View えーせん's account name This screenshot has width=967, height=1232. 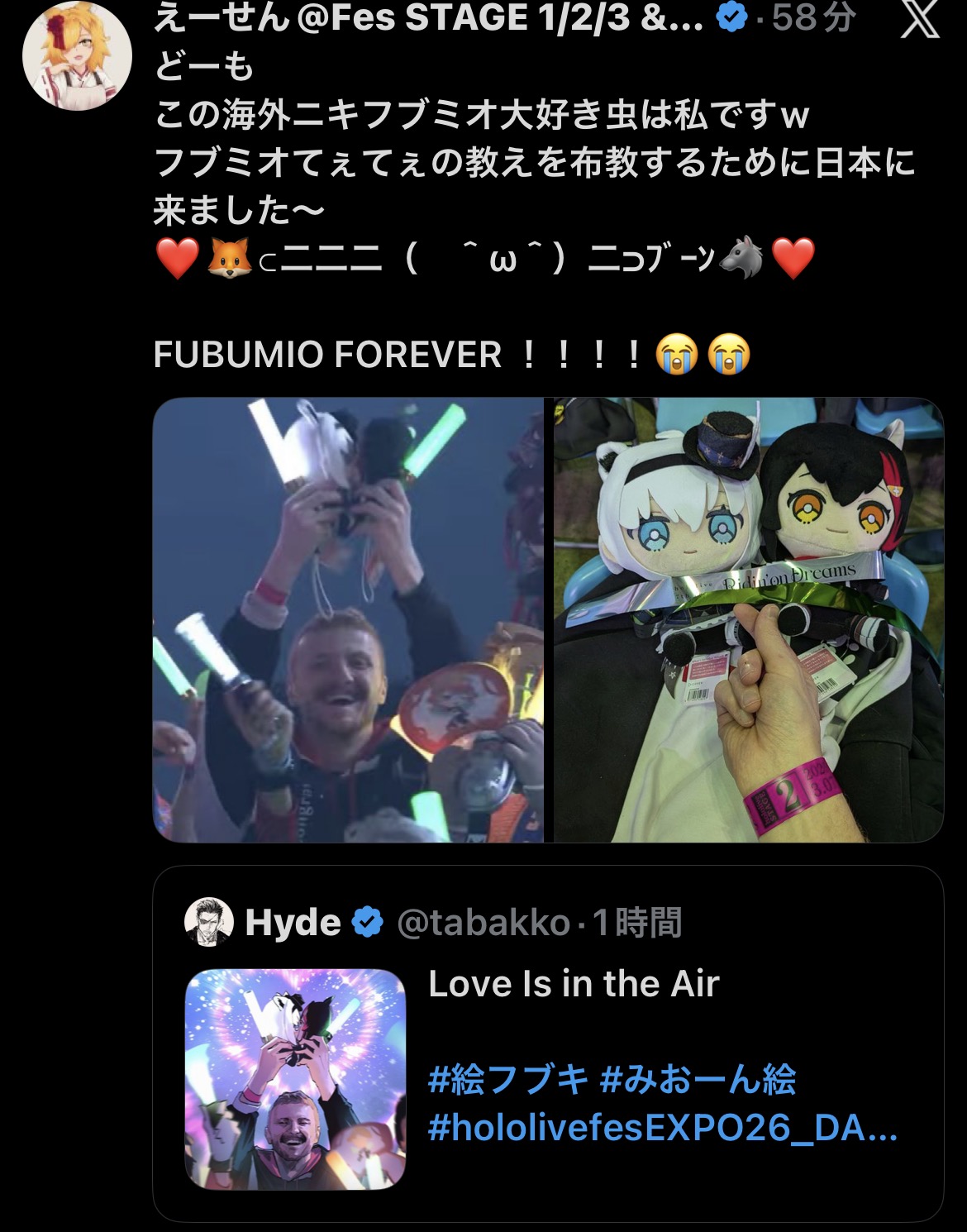[428, 18]
